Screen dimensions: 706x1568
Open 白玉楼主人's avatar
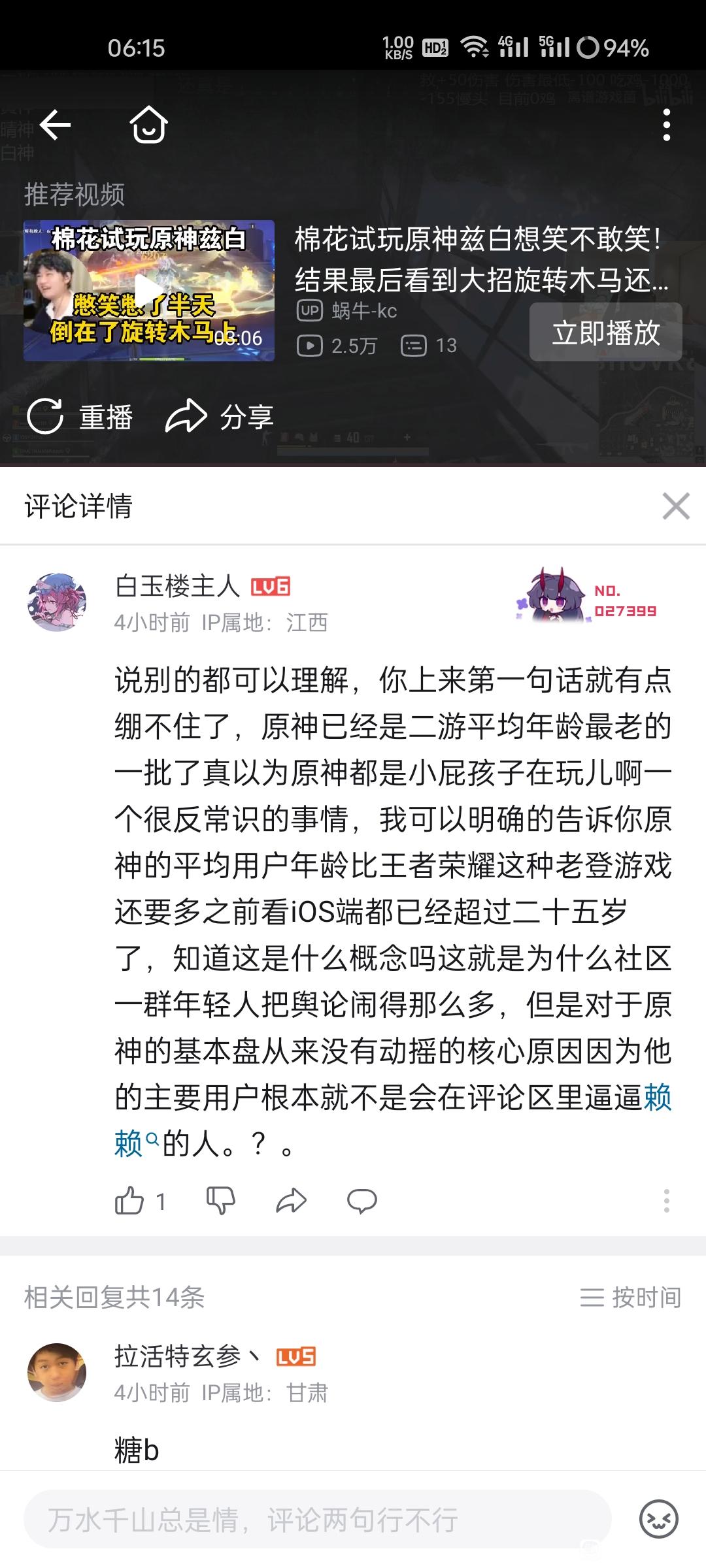coord(57,602)
